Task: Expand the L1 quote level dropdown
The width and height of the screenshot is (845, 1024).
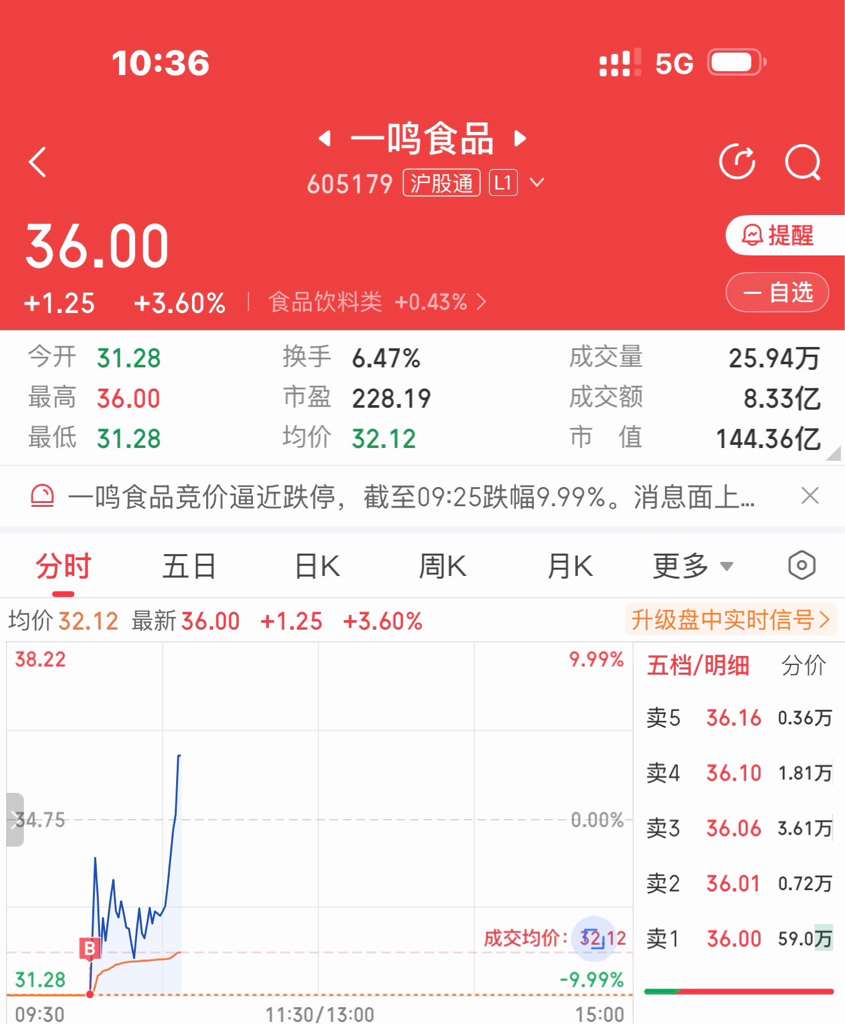Action: point(537,183)
